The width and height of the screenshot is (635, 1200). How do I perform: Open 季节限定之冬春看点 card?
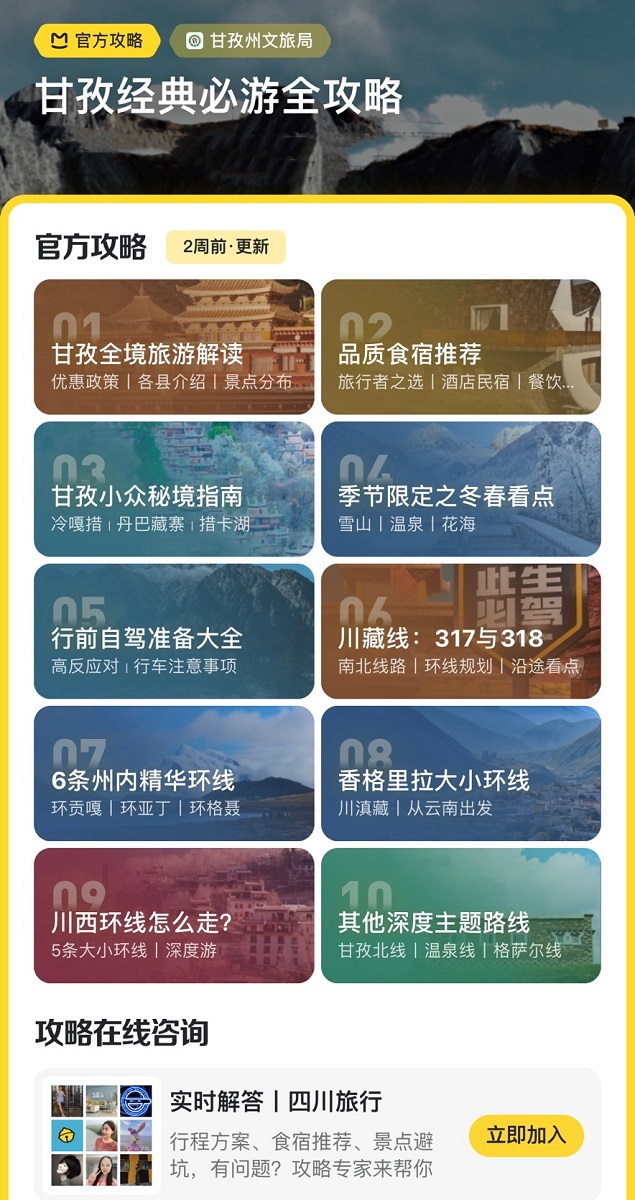click(x=461, y=489)
